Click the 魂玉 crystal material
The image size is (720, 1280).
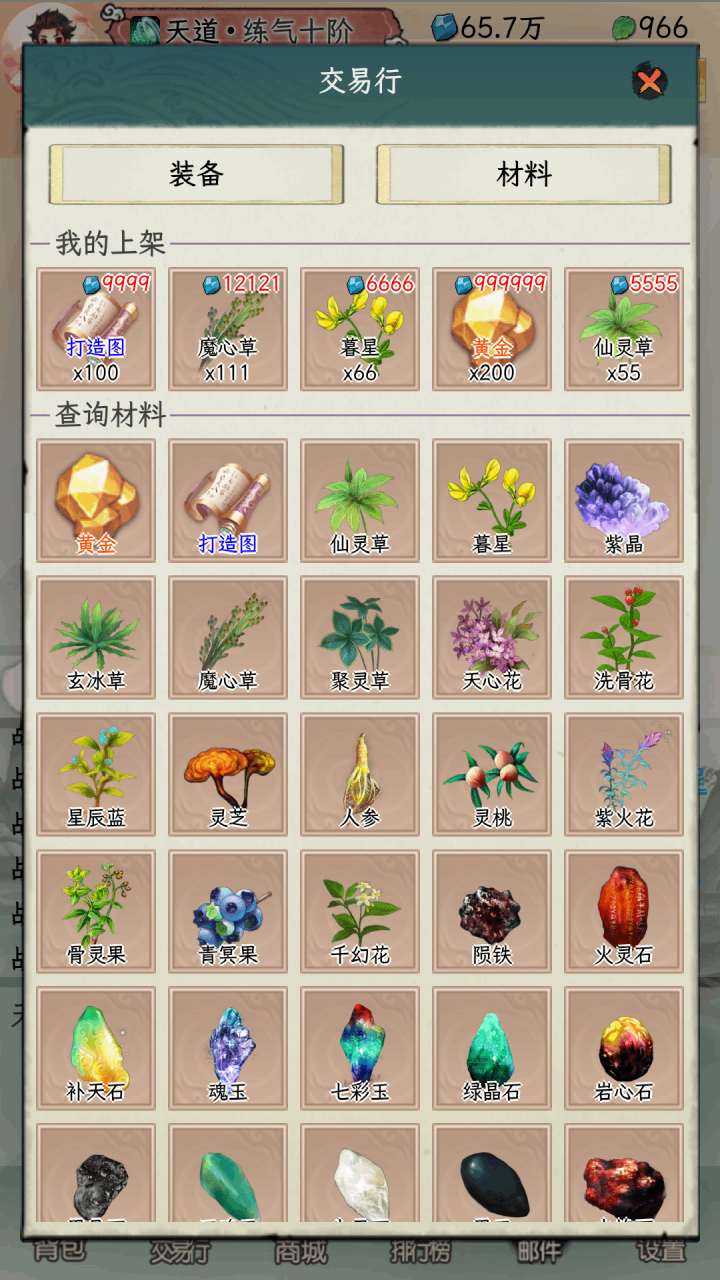click(227, 1046)
